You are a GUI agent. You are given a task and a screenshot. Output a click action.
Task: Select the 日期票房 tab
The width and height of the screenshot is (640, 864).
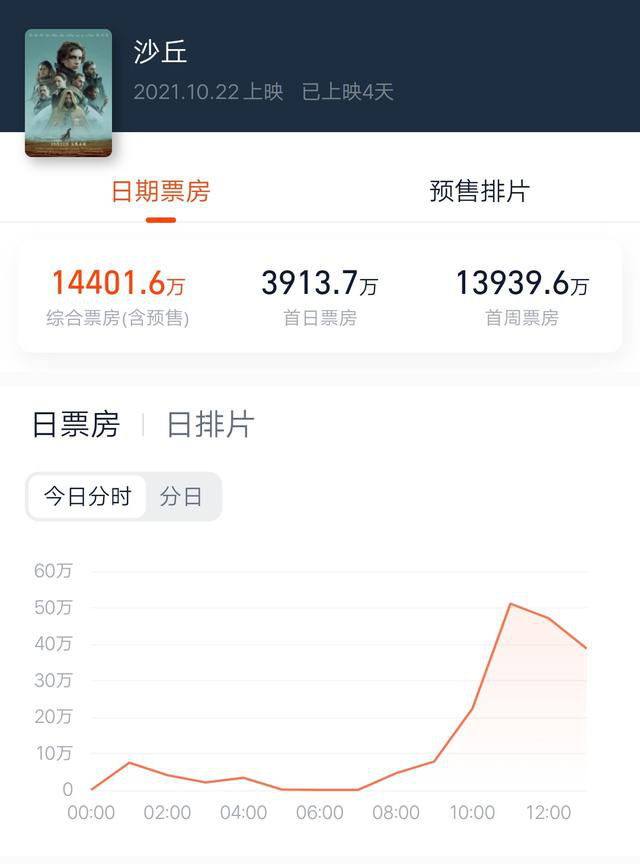(160, 192)
